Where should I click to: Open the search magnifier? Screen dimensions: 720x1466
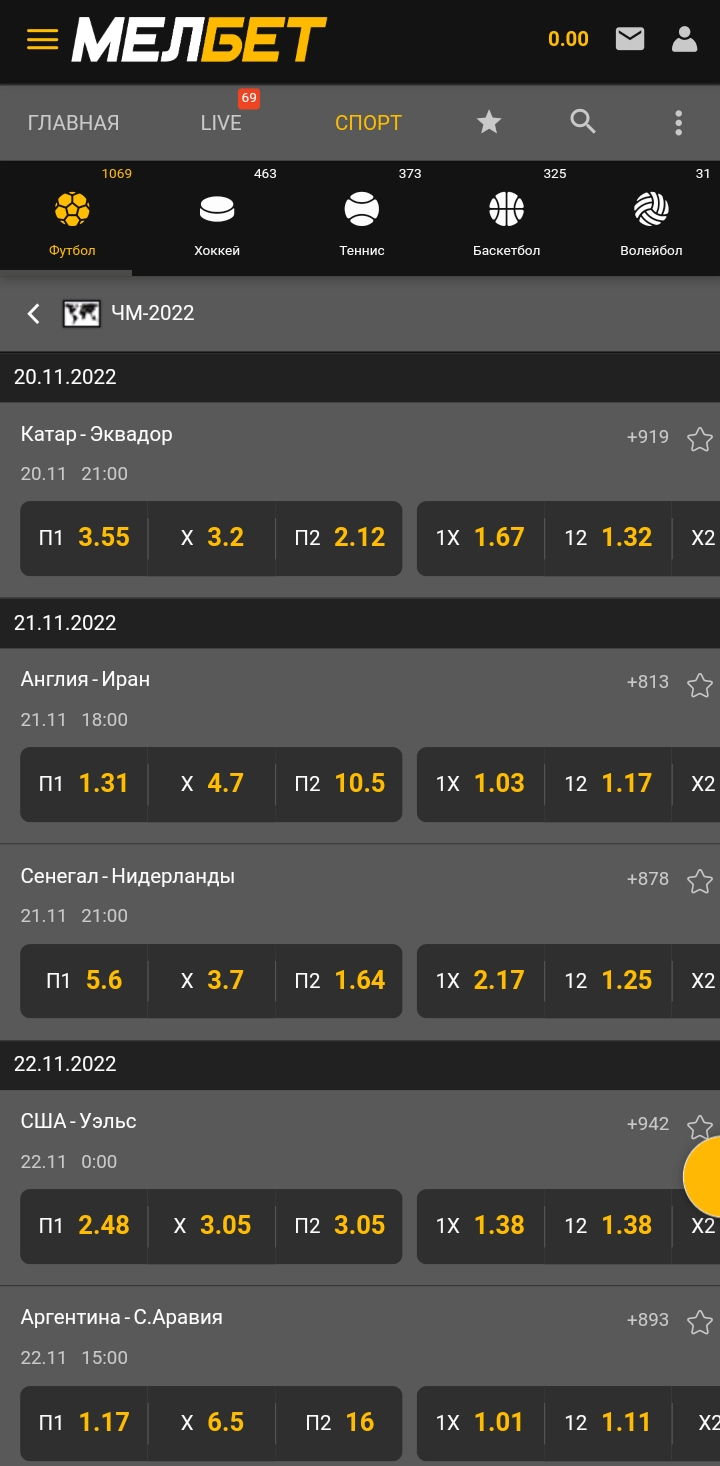[583, 122]
